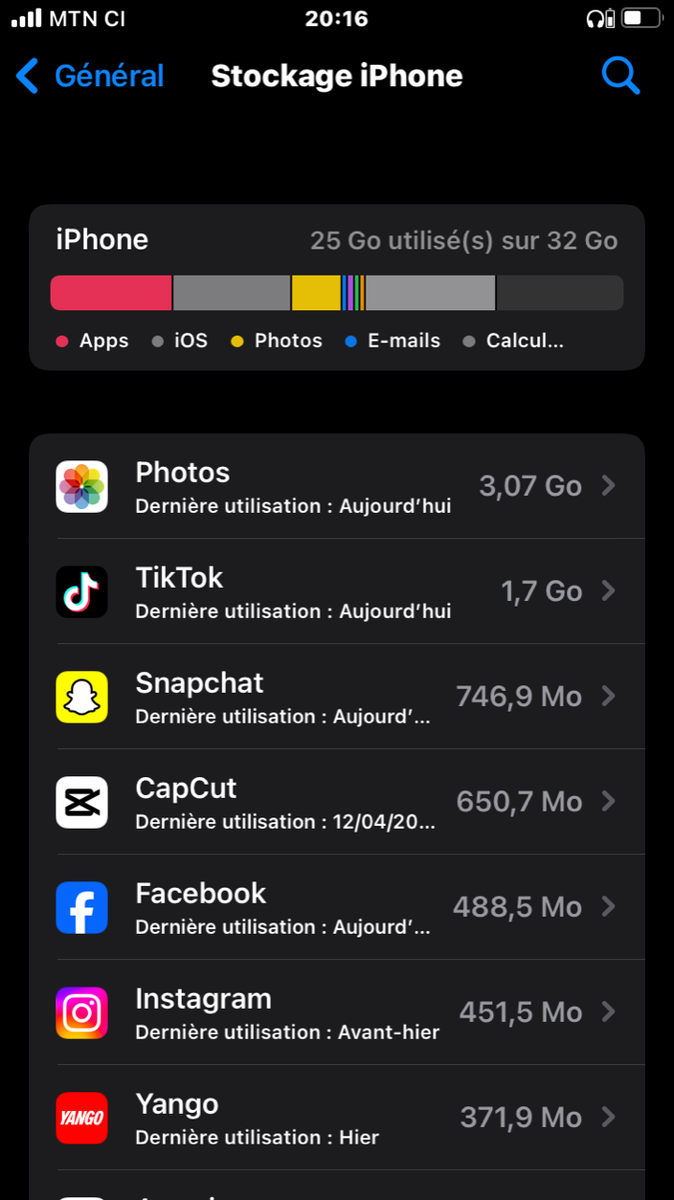Open the Yango app storage row
674x1200 pixels.
[337, 1118]
